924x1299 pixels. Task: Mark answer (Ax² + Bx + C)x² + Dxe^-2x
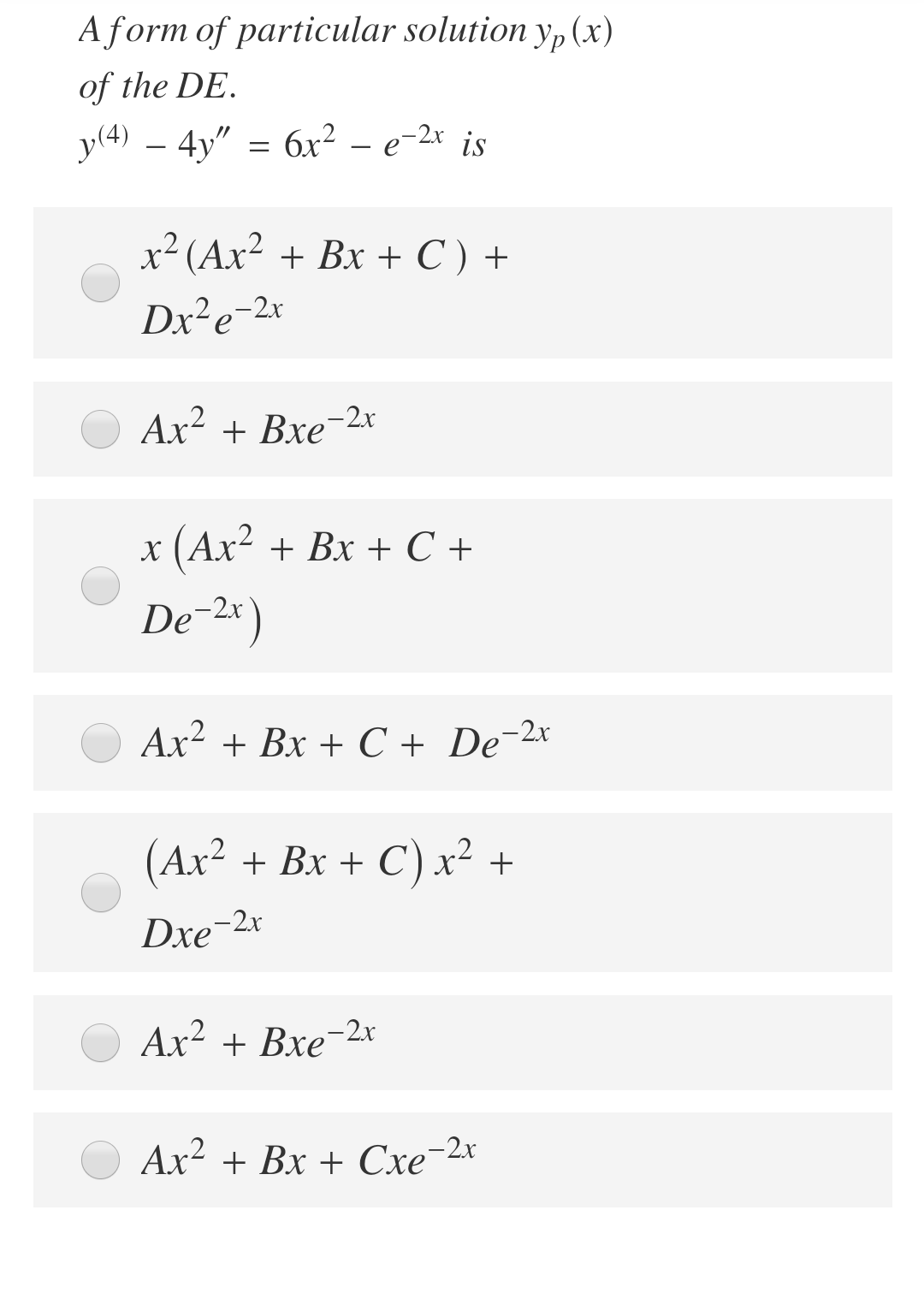pos(101,892)
